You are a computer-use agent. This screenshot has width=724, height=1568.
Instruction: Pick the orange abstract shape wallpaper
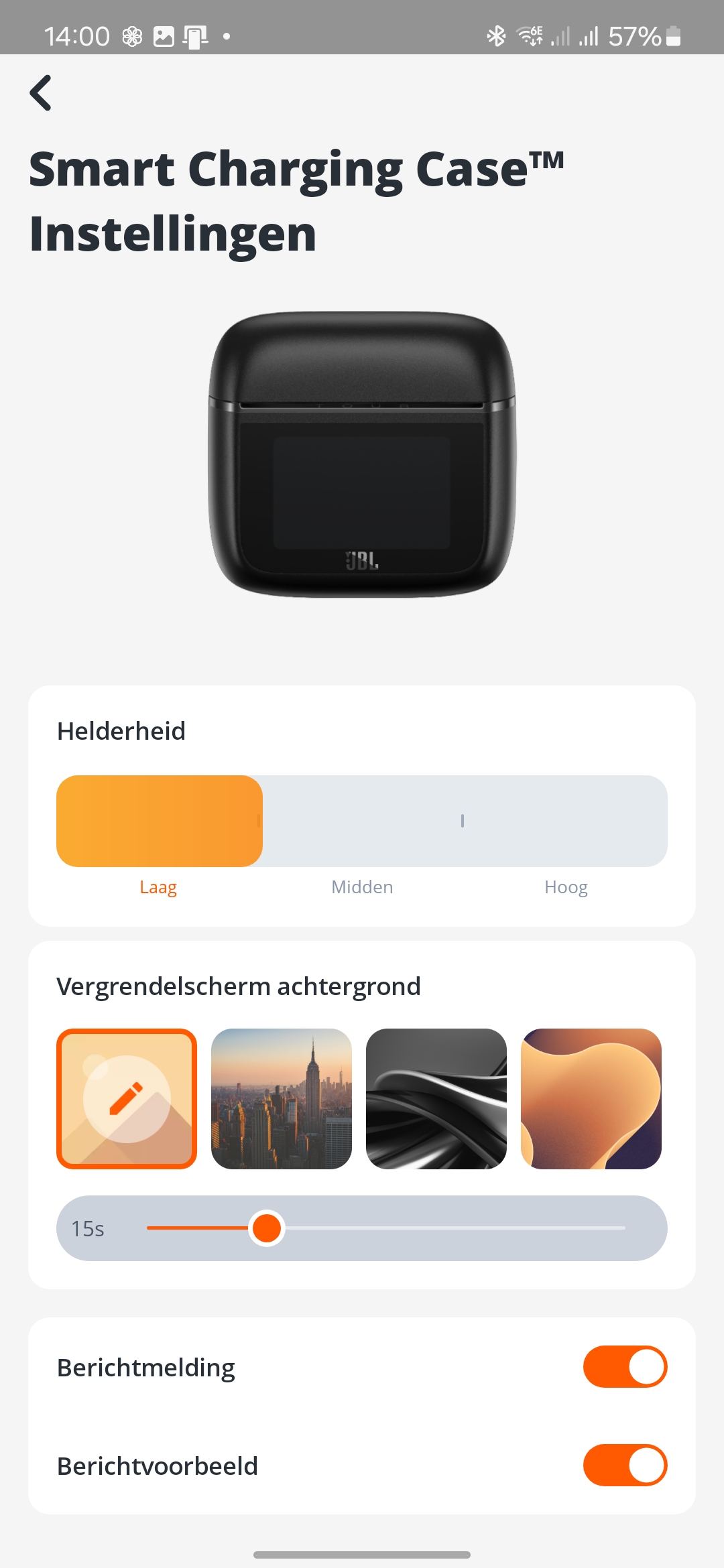pyautogui.click(x=591, y=1099)
